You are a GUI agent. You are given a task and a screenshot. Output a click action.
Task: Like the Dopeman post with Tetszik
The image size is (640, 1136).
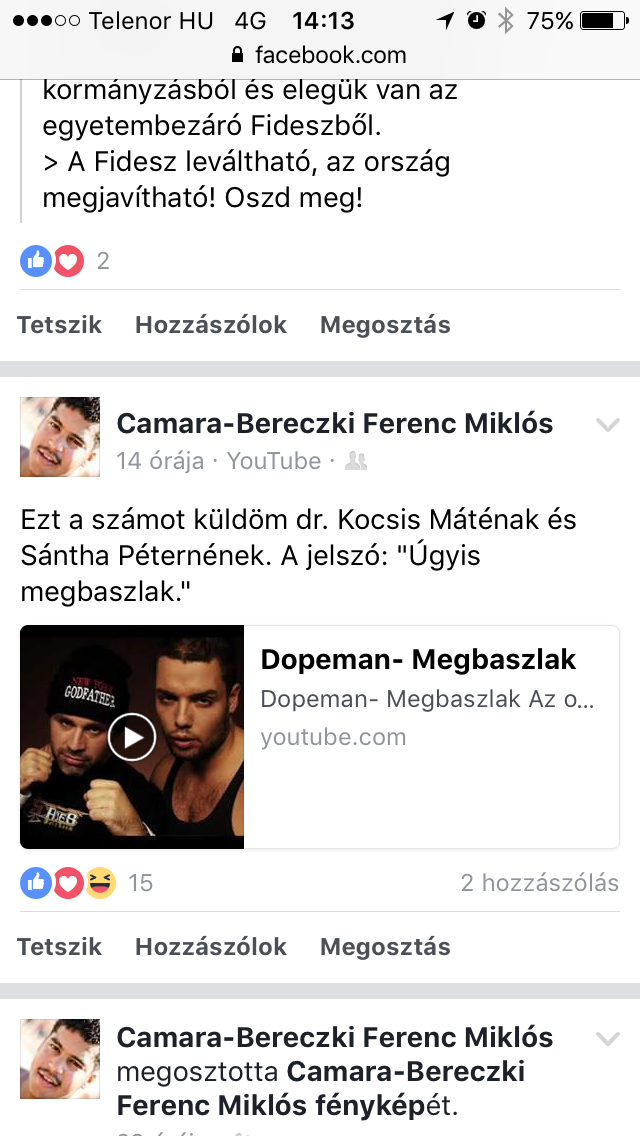(x=59, y=947)
